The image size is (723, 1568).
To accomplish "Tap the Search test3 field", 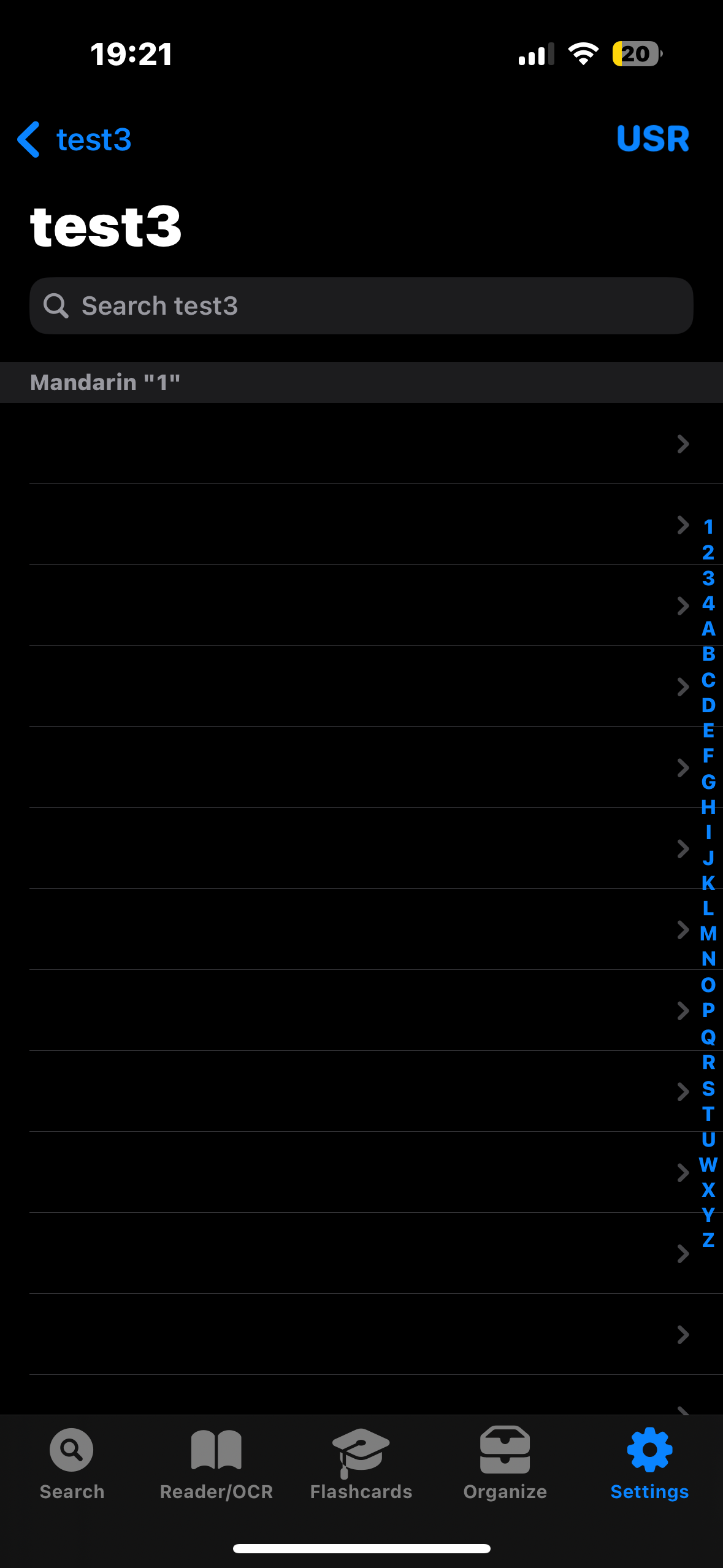I will click(x=361, y=306).
